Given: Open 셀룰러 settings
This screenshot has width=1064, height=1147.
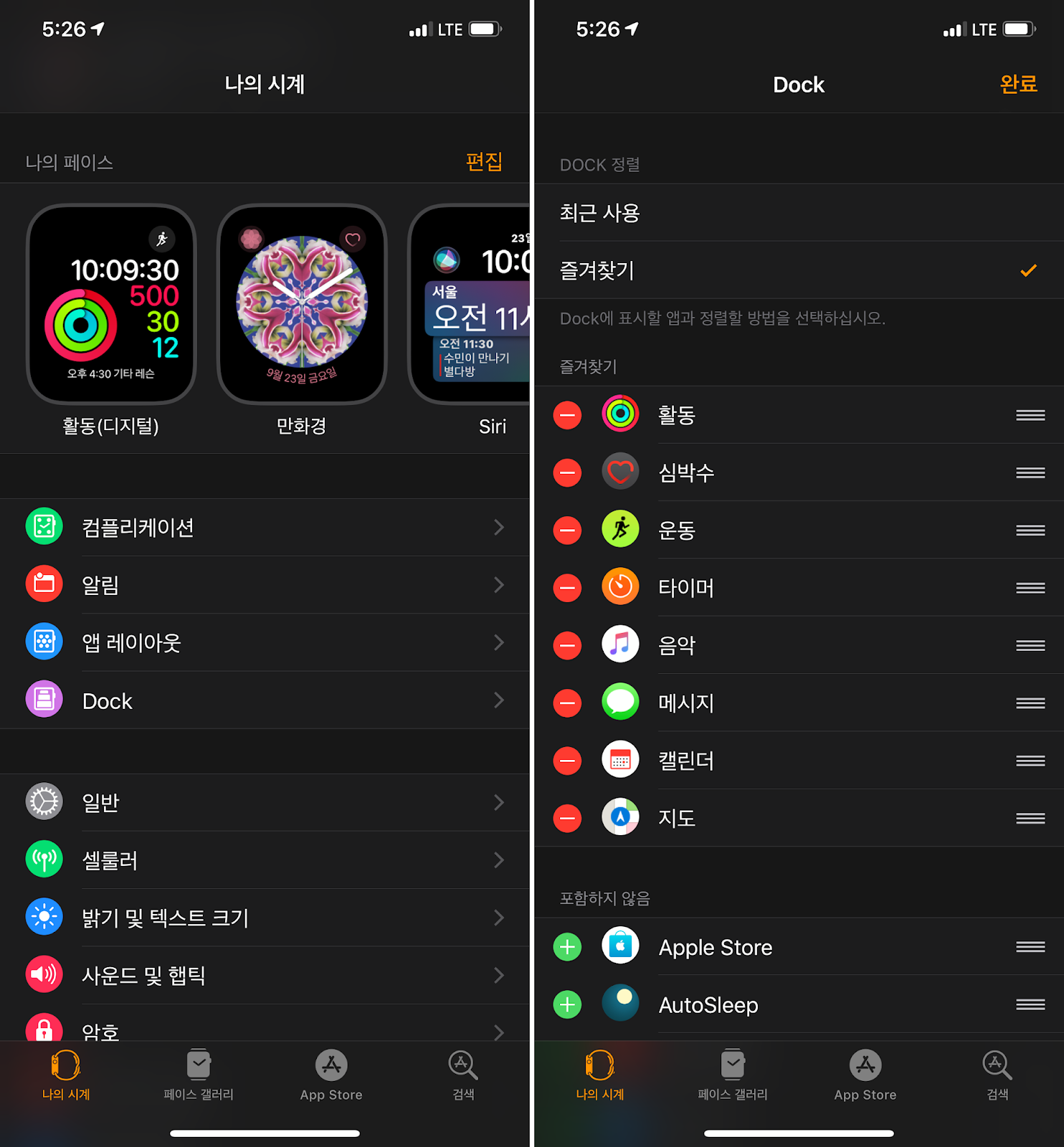Looking at the screenshot, I should point(265,860).
